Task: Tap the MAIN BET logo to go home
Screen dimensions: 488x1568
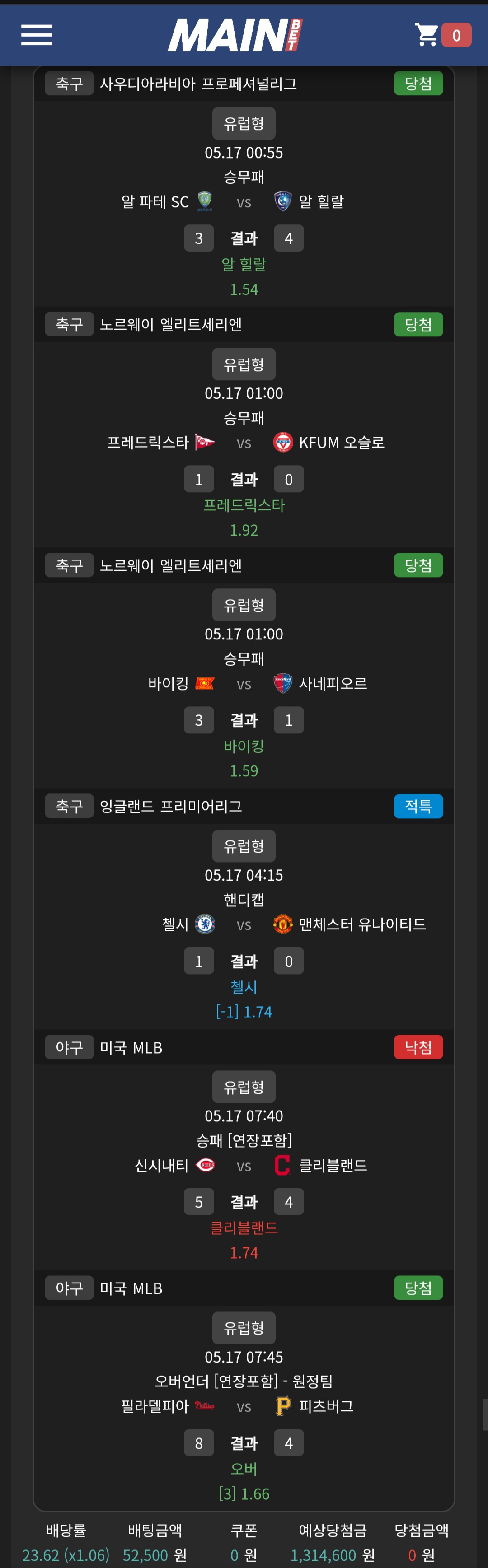Action: [235, 35]
